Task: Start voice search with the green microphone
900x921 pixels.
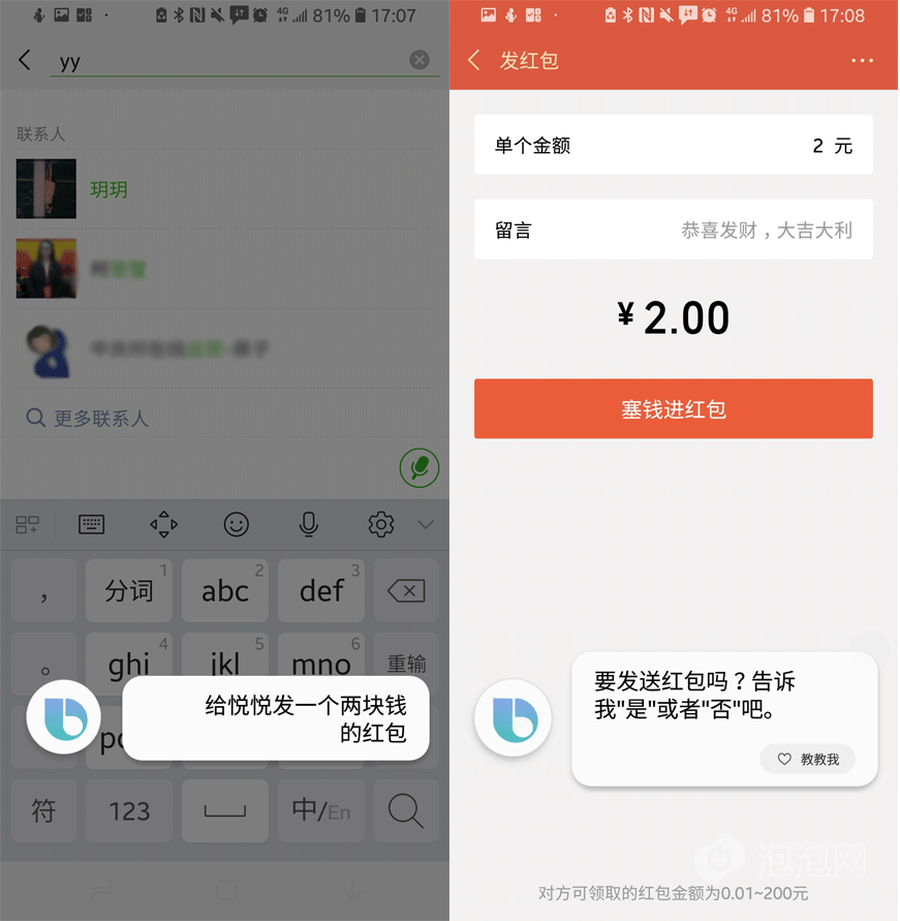Action: 420,467
